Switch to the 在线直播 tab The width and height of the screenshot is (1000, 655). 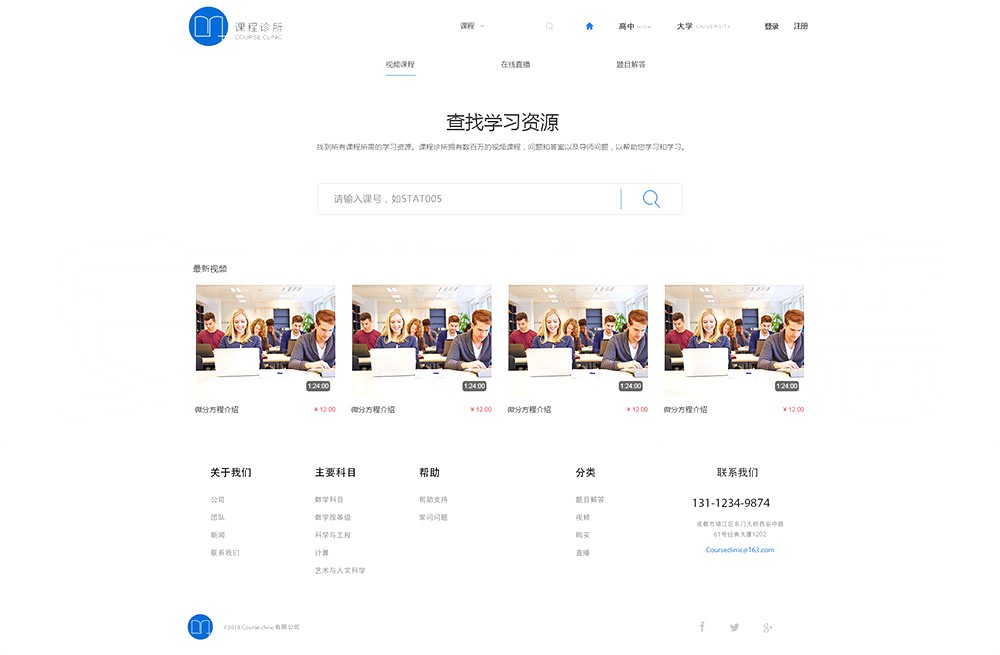pos(515,64)
